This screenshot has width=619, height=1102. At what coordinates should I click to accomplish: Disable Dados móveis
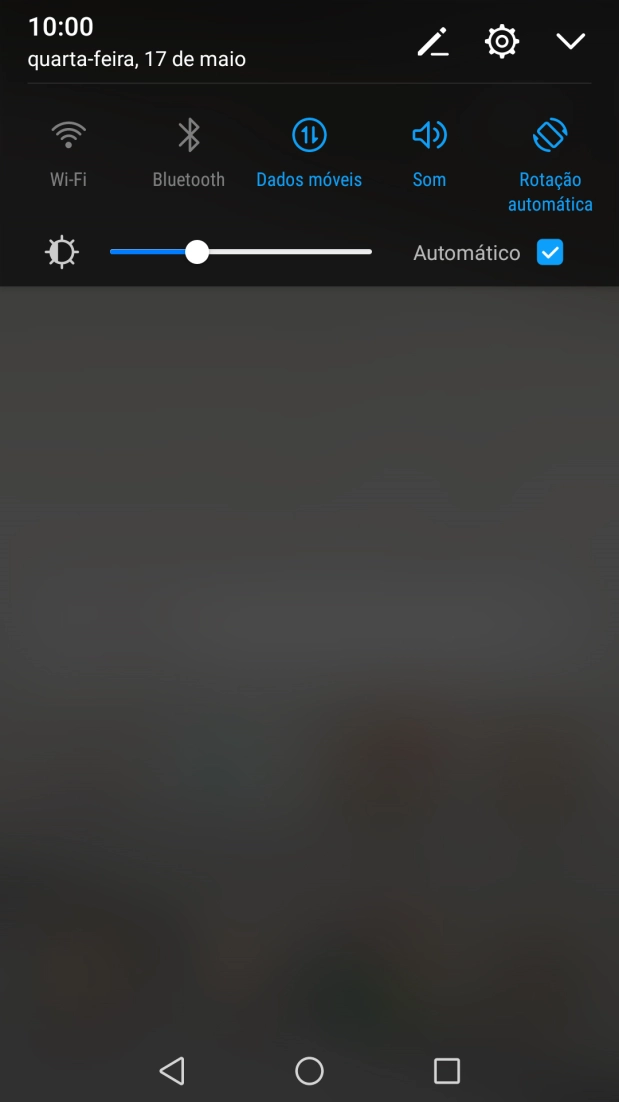309,135
